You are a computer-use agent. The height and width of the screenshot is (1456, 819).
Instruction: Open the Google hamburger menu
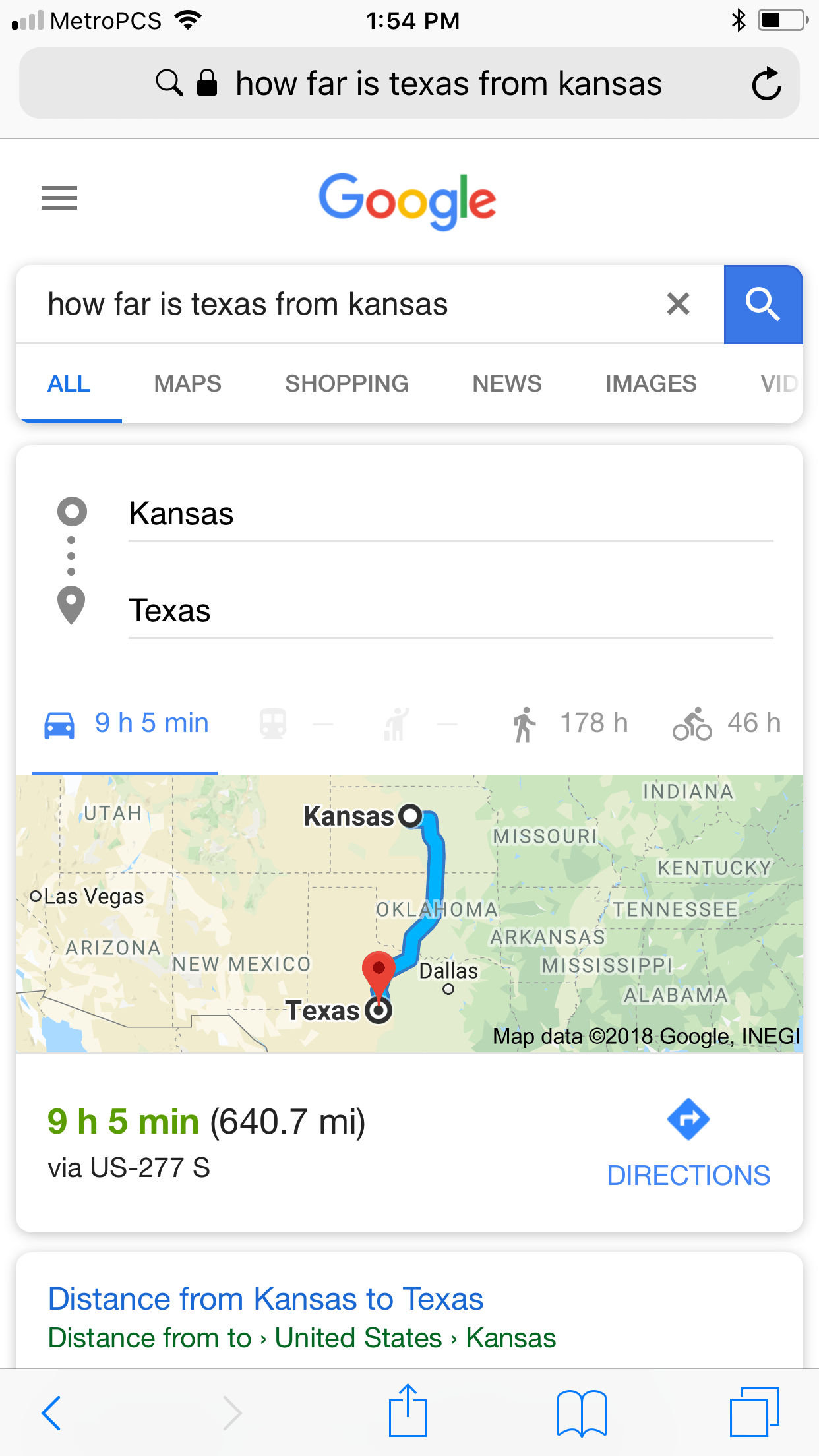tap(59, 198)
